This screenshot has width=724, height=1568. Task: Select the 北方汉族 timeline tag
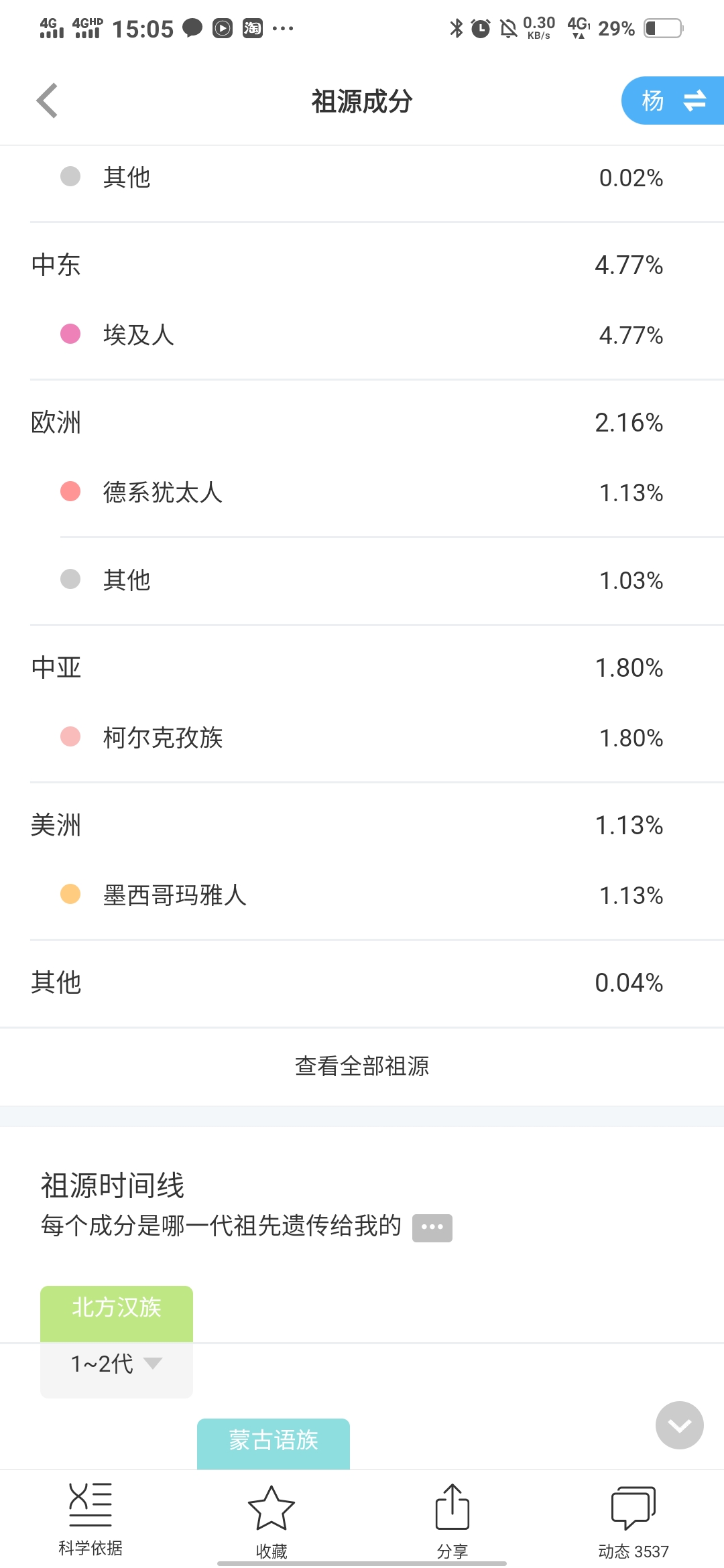point(117,1307)
